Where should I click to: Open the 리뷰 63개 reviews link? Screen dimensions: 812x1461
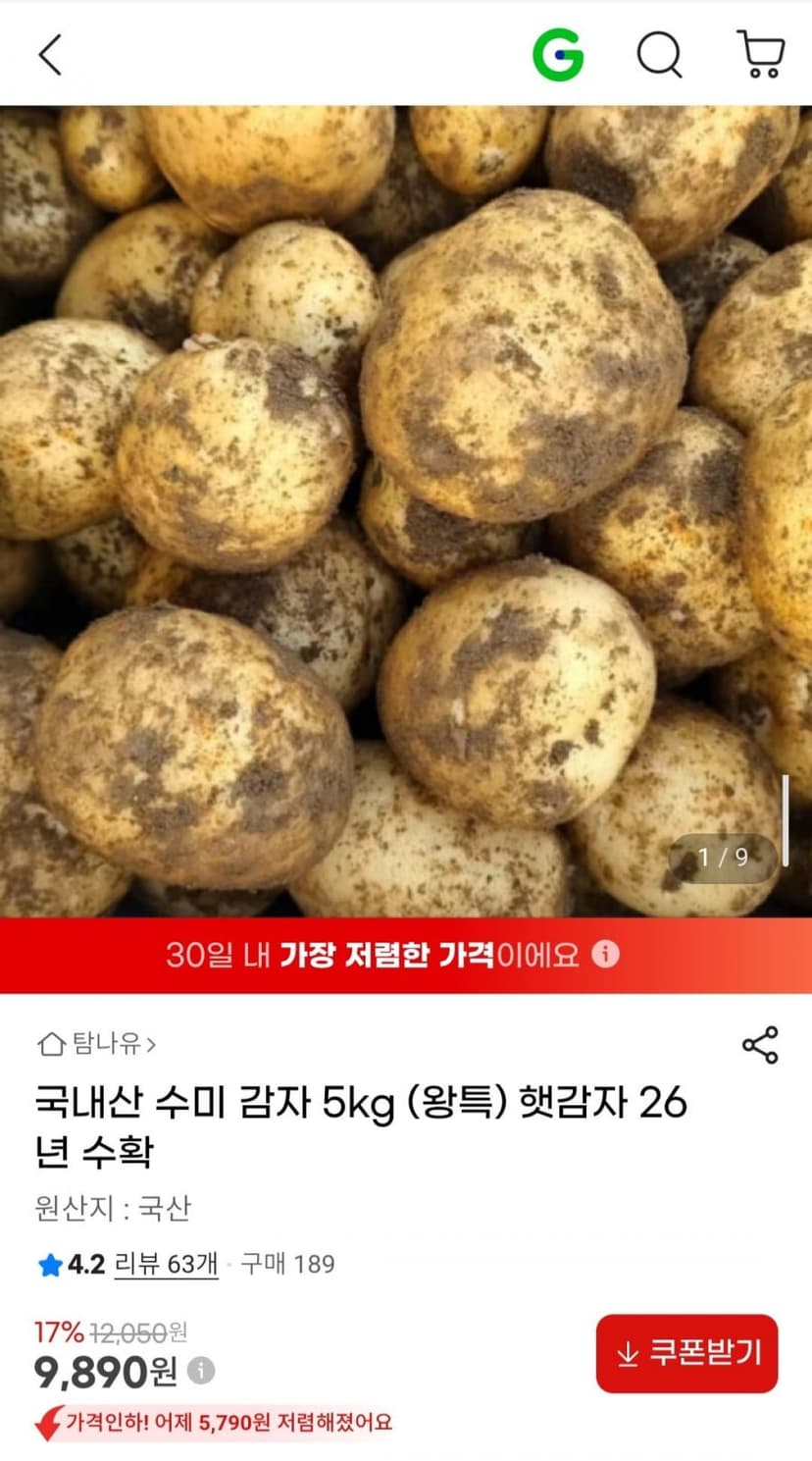coord(166,1264)
